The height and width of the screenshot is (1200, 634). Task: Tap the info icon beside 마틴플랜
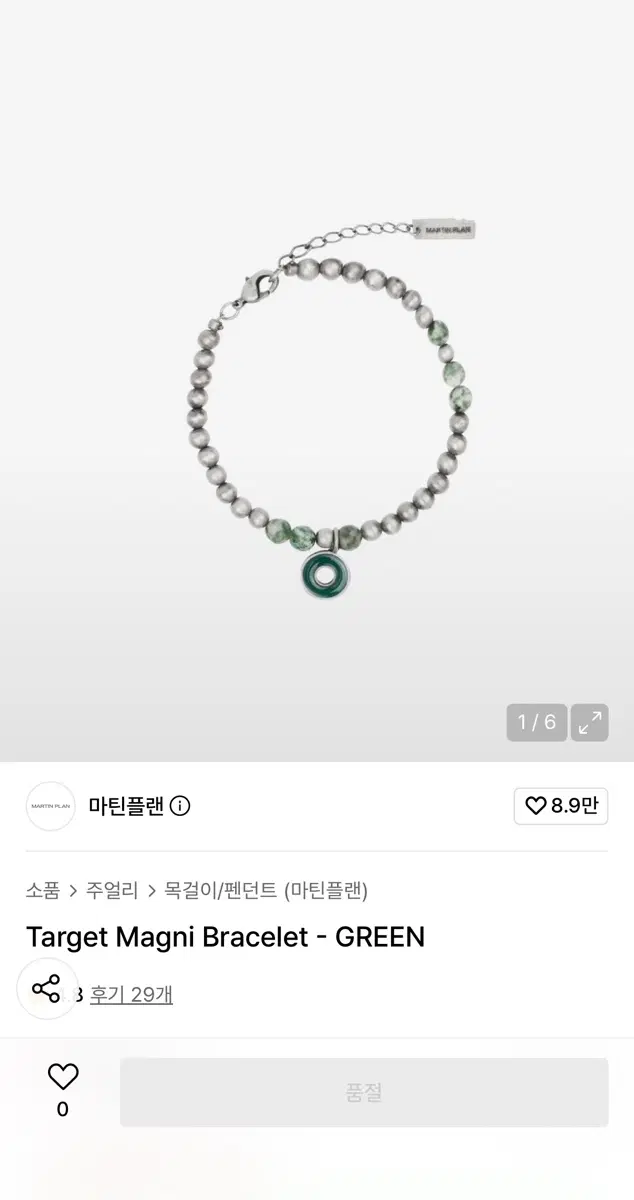click(x=180, y=806)
